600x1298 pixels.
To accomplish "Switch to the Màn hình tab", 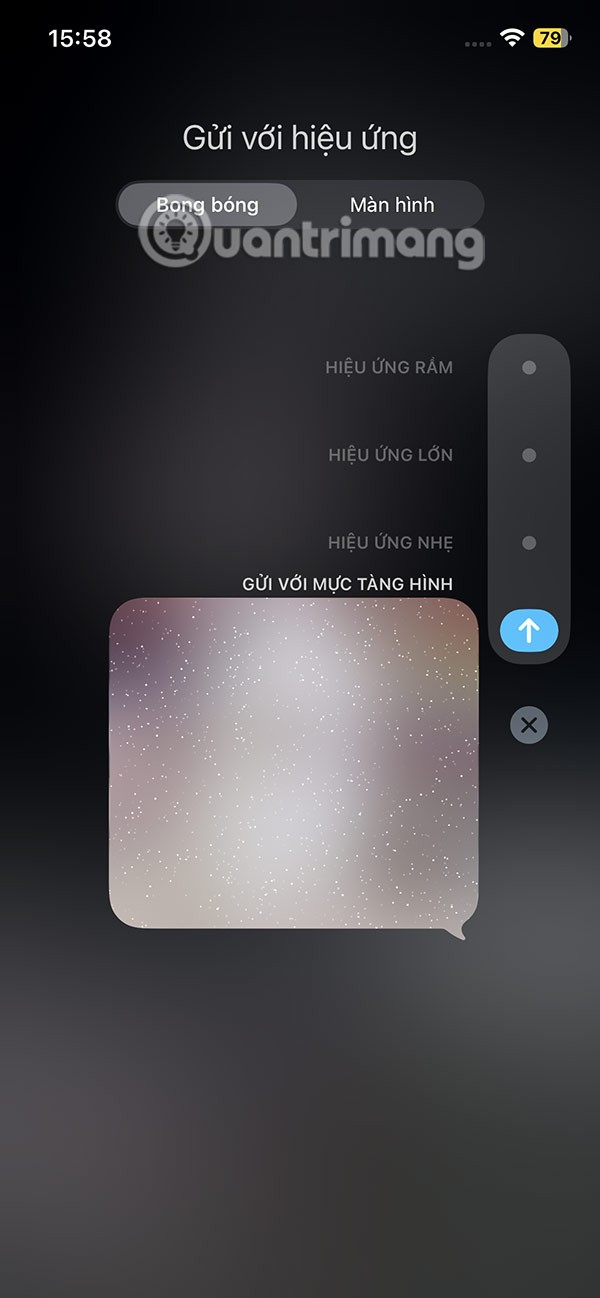I will [391, 205].
